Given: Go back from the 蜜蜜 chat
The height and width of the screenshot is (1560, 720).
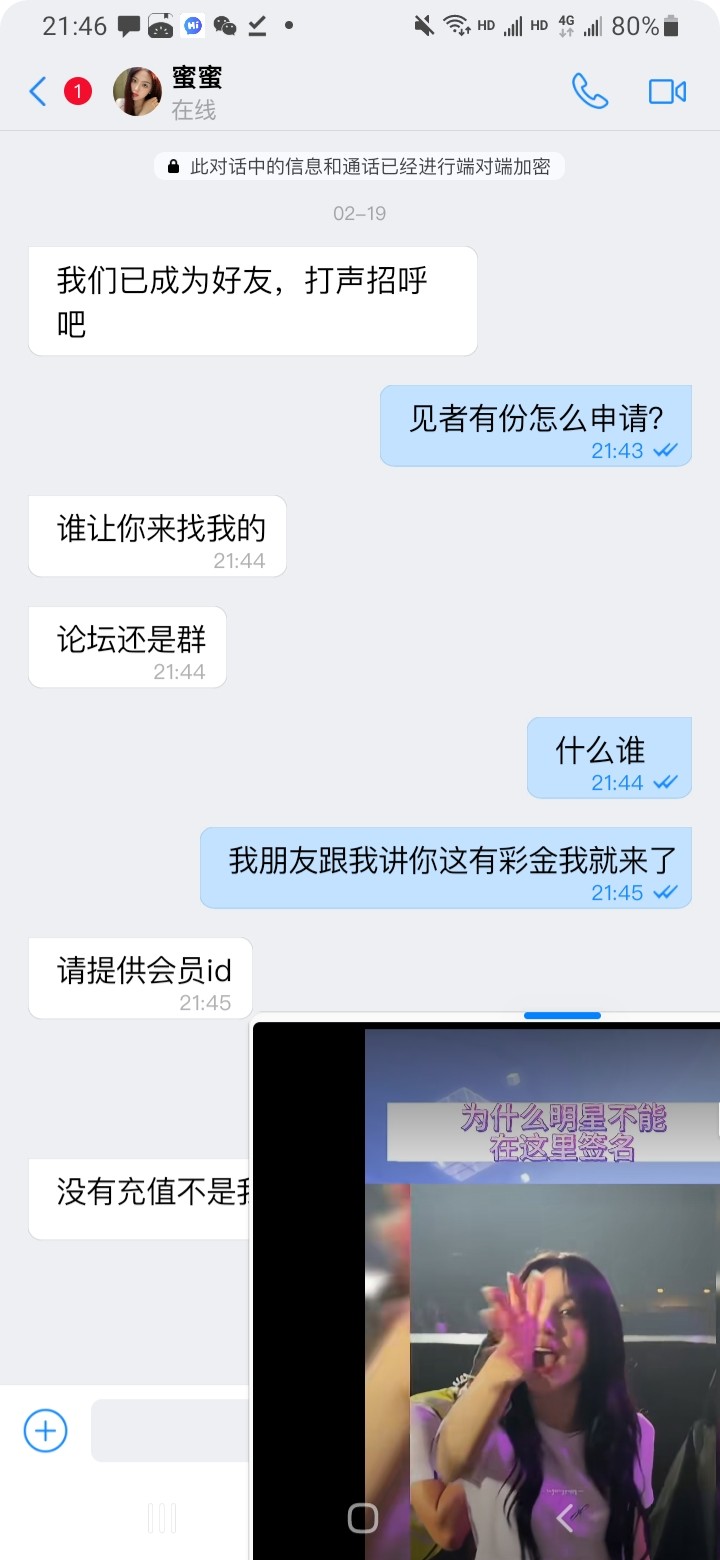Looking at the screenshot, I should [38, 92].
